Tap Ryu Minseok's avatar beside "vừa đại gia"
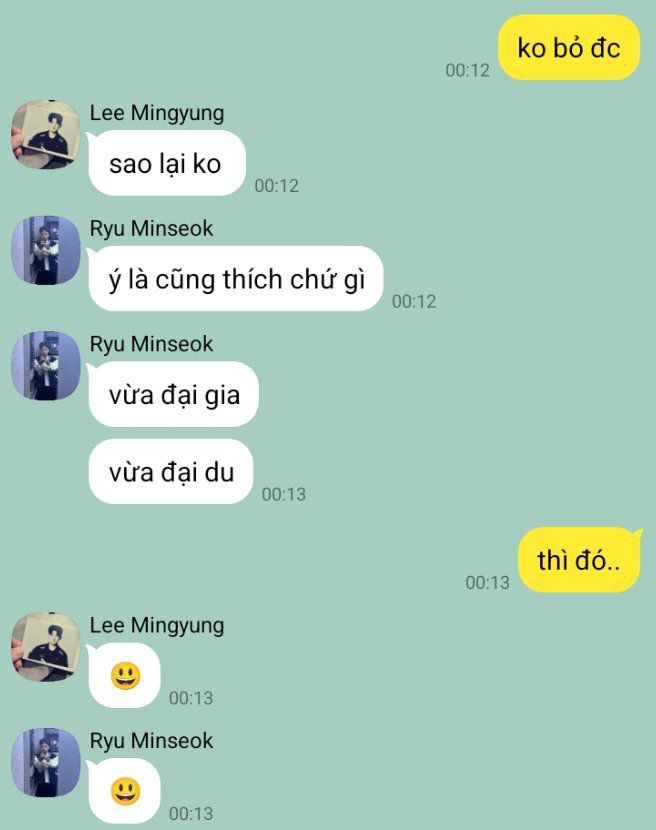This screenshot has height=830, width=656. [x=45, y=366]
